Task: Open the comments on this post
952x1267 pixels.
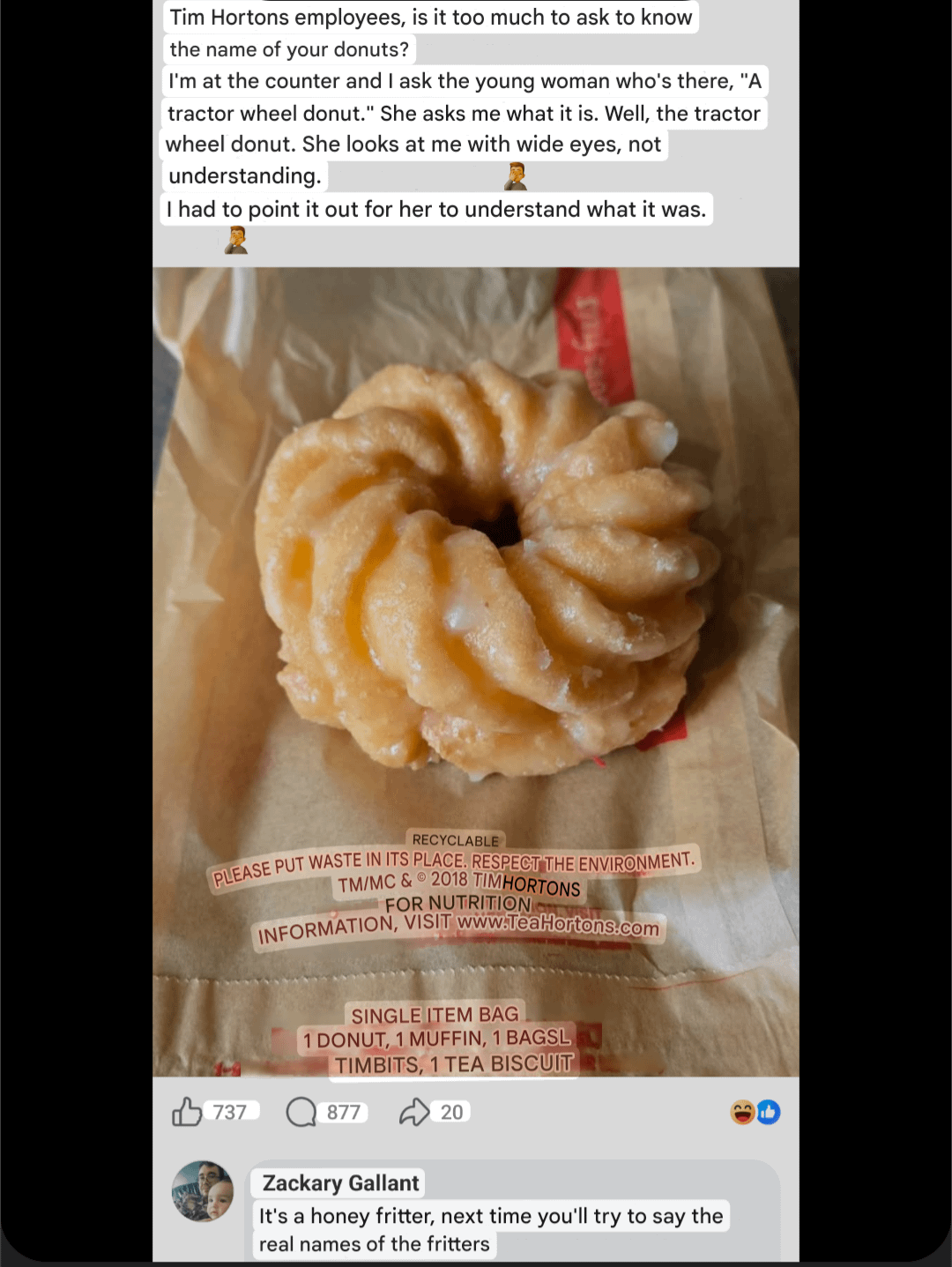Action: pyautogui.click(x=301, y=1112)
